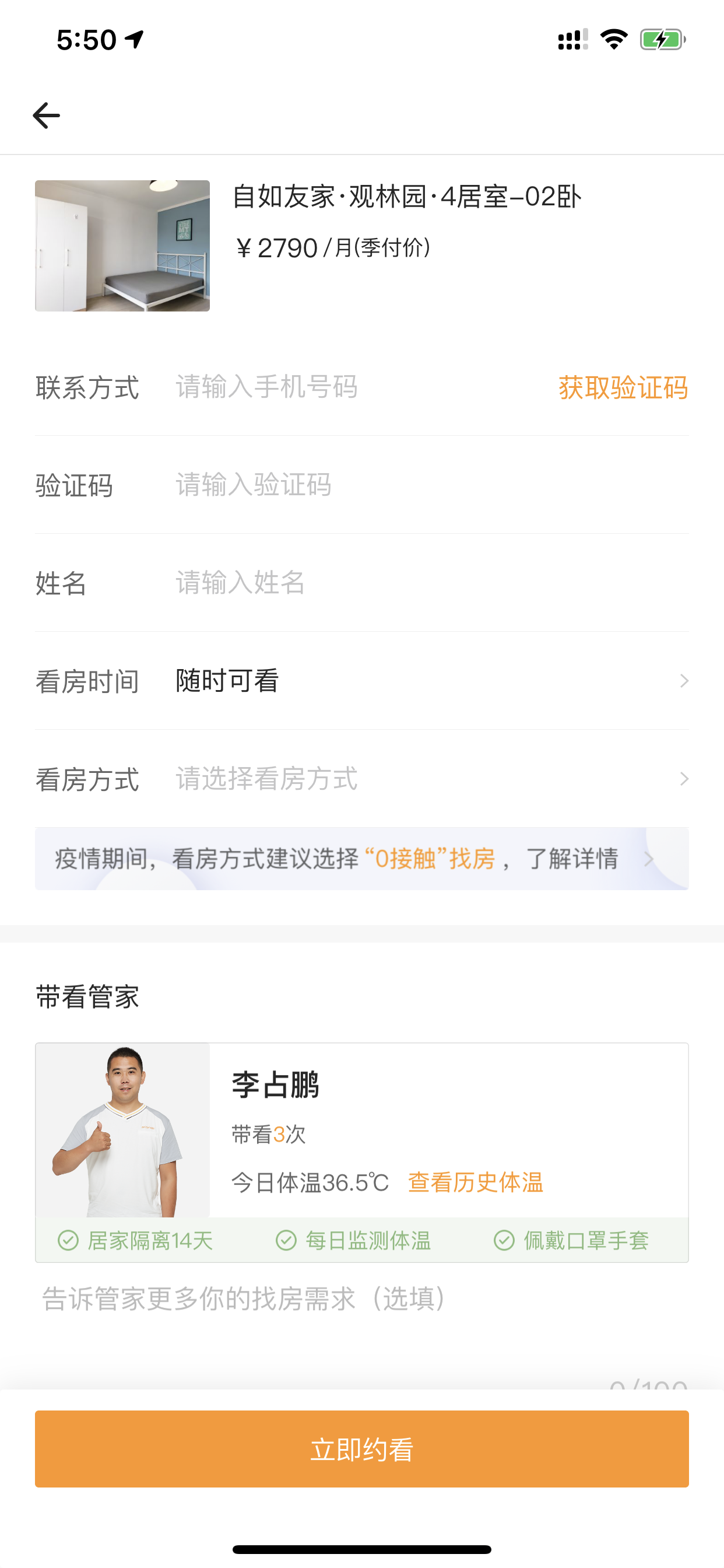Submit with 立即约看 button
The height and width of the screenshot is (1568, 724).
click(362, 1450)
